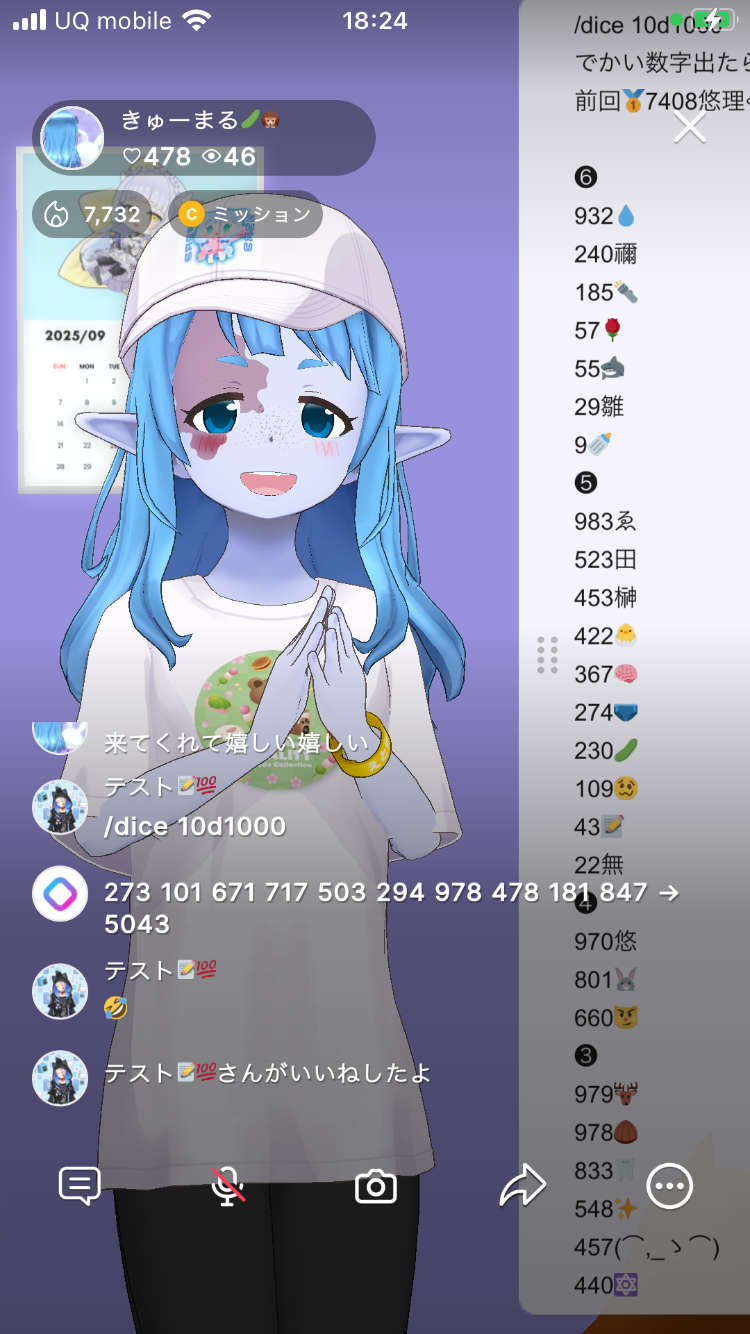Close the side note panel
Screen dimensions: 750x1334
[690, 127]
